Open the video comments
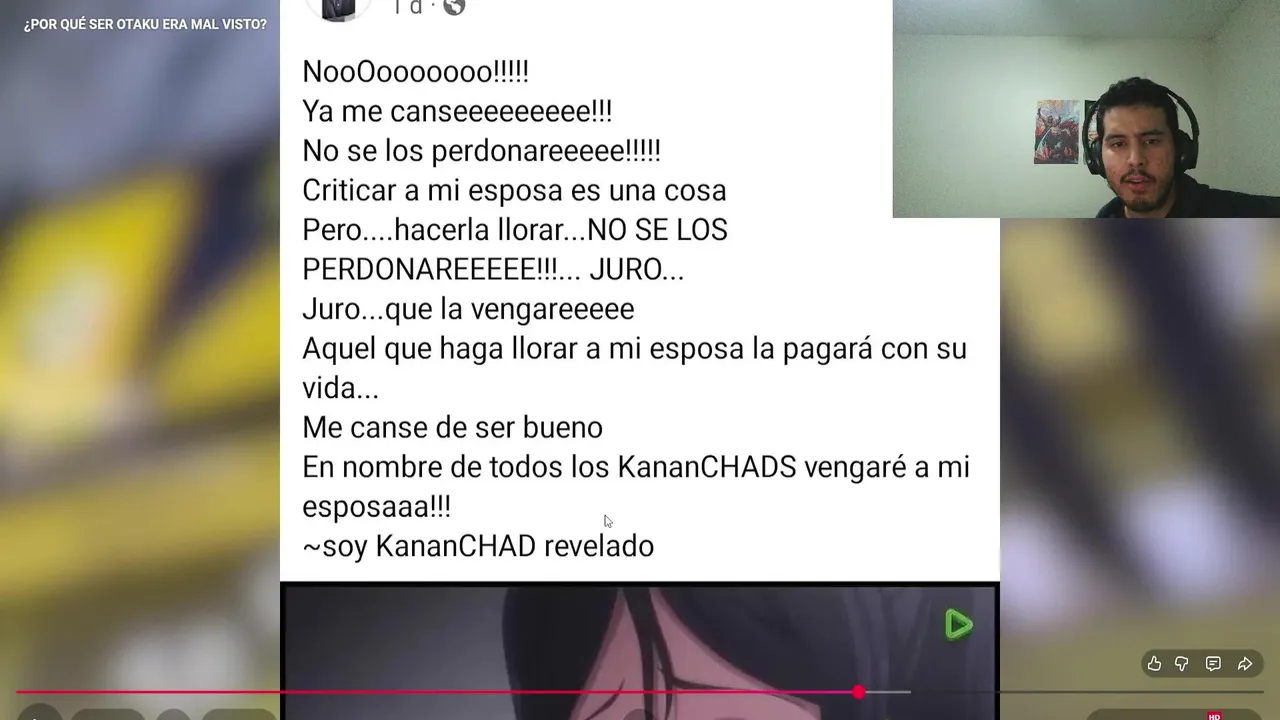 [x=1213, y=664]
